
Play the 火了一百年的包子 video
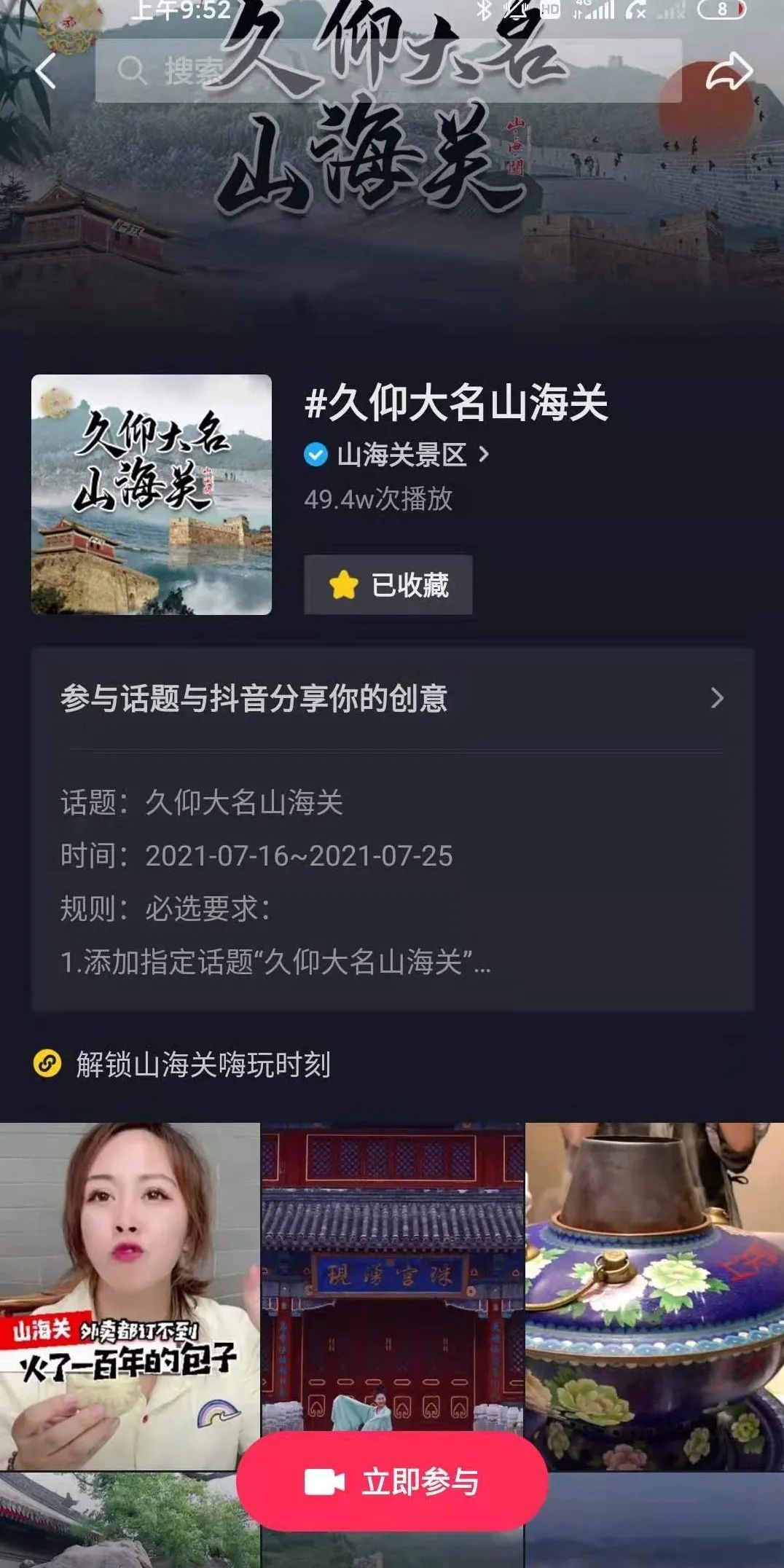point(130,1296)
